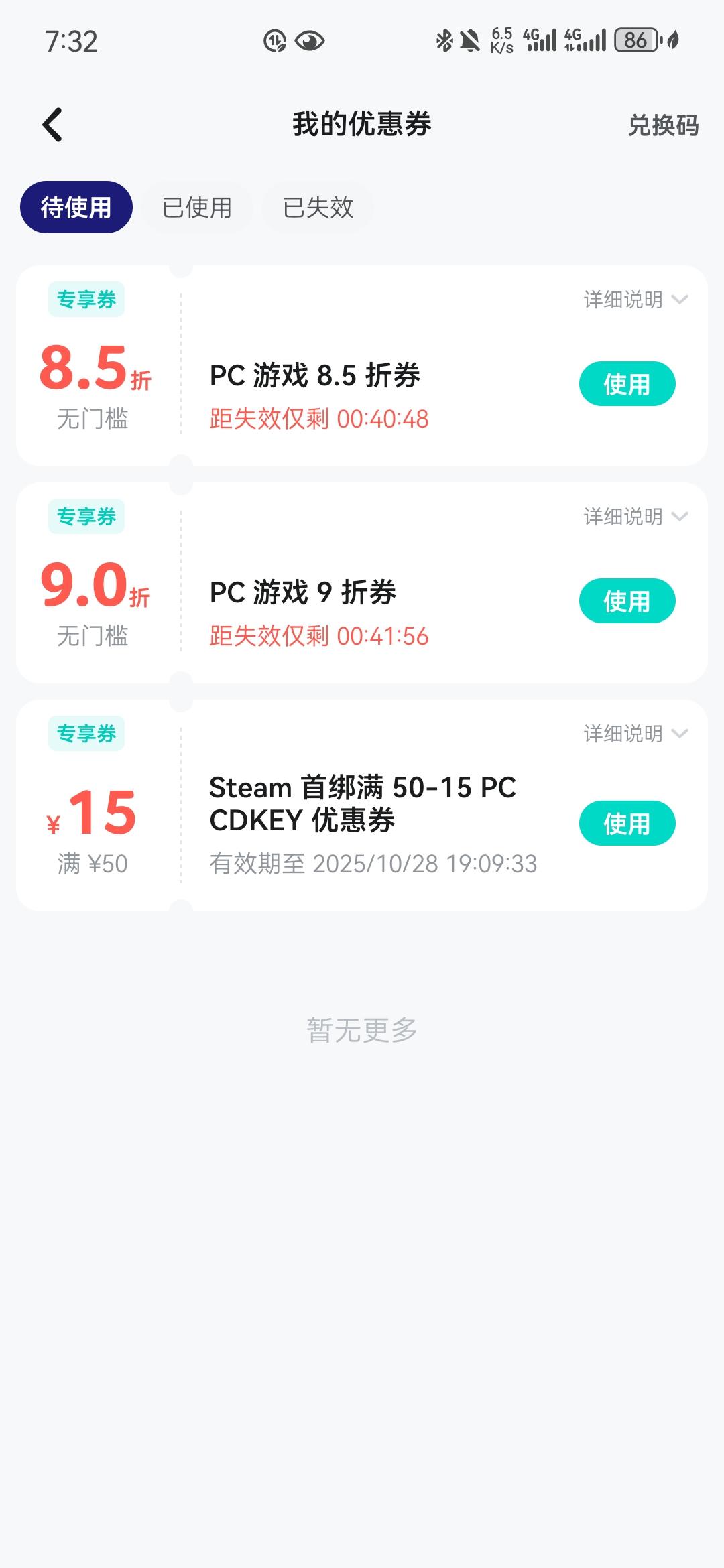
Task: Tap the eye-protection mode icon in status bar
Action: point(309,42)
